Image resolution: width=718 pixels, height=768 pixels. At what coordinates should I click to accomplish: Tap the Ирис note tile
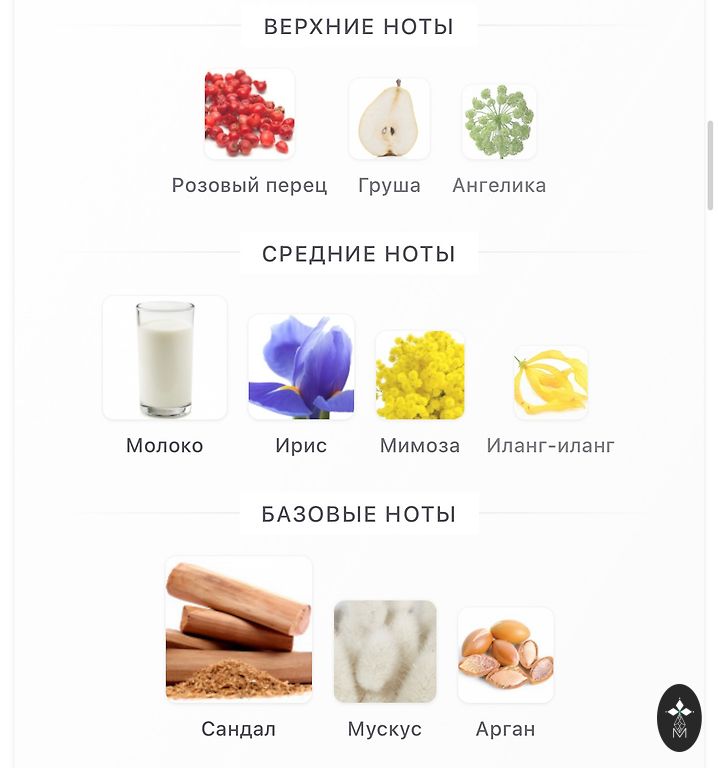click(x=301, y=367)
